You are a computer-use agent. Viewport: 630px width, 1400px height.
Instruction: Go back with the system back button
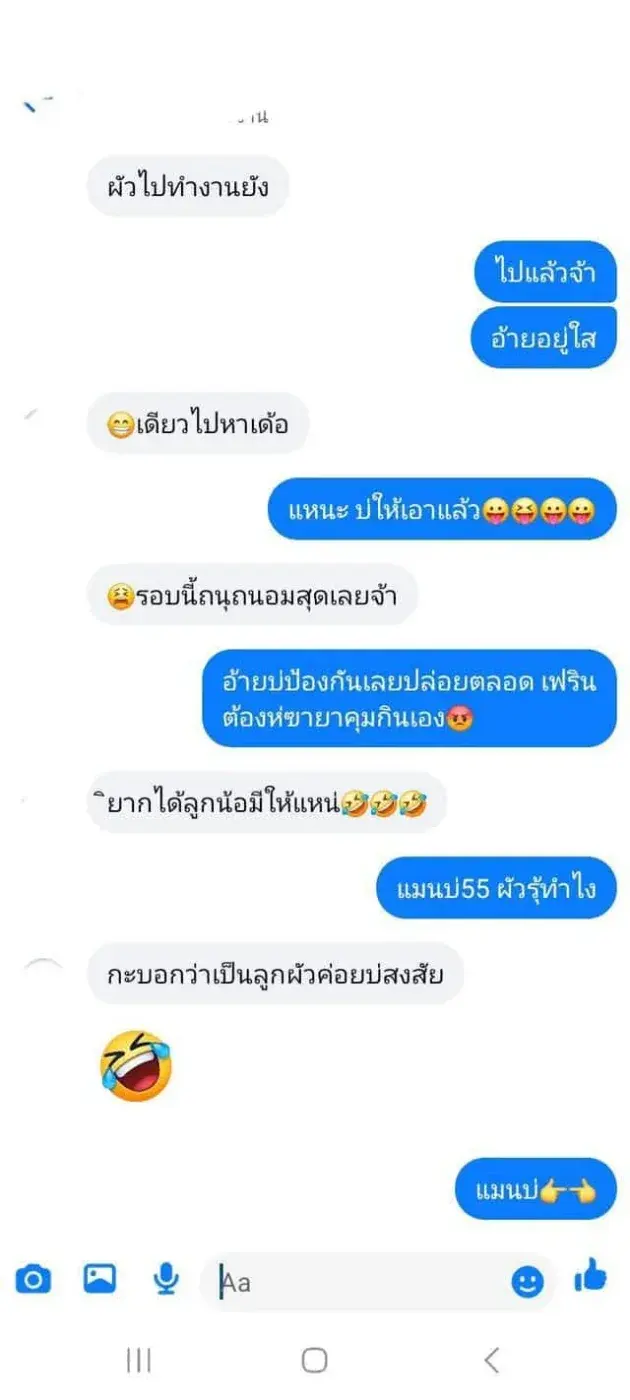tap(491, 1360)
